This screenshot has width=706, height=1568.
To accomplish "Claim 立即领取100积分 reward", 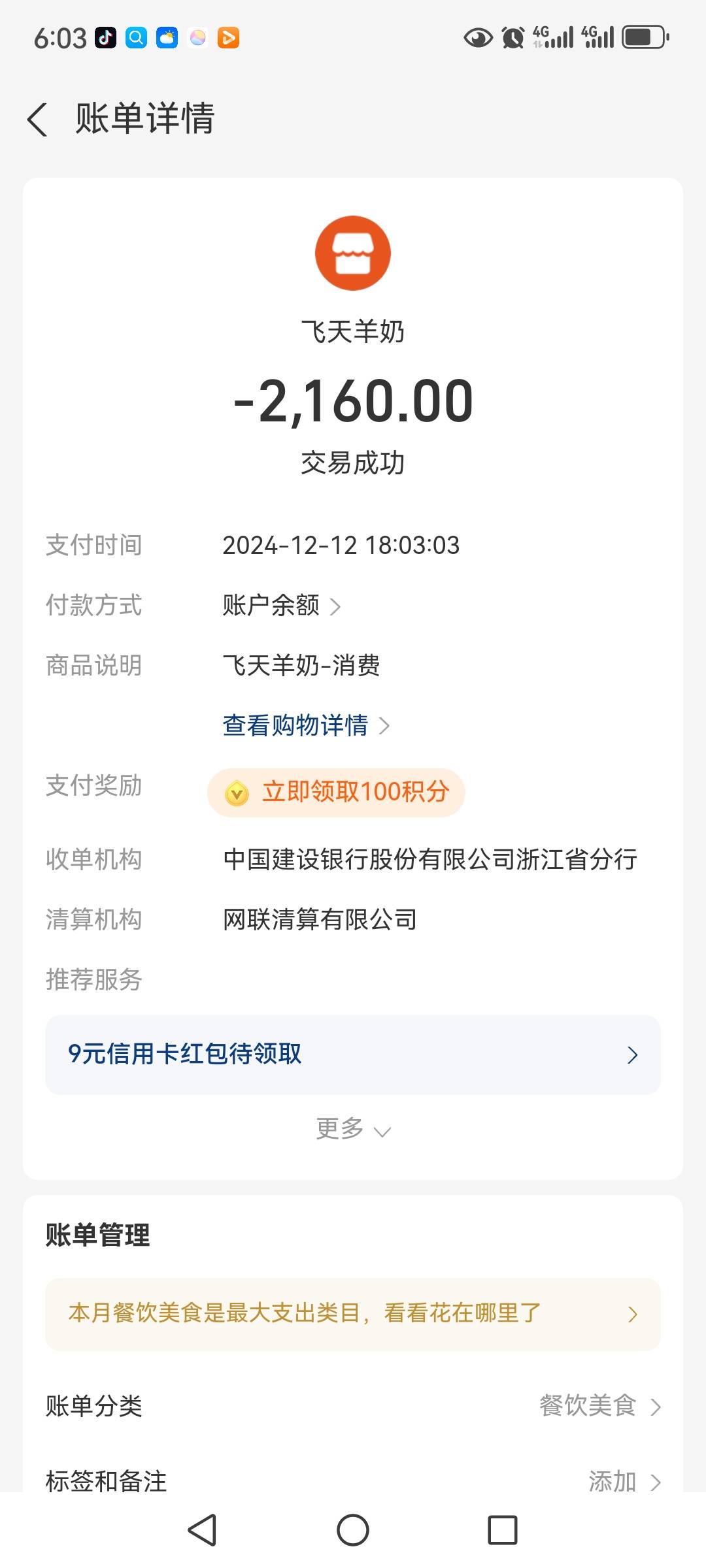I will click(336, 792).
